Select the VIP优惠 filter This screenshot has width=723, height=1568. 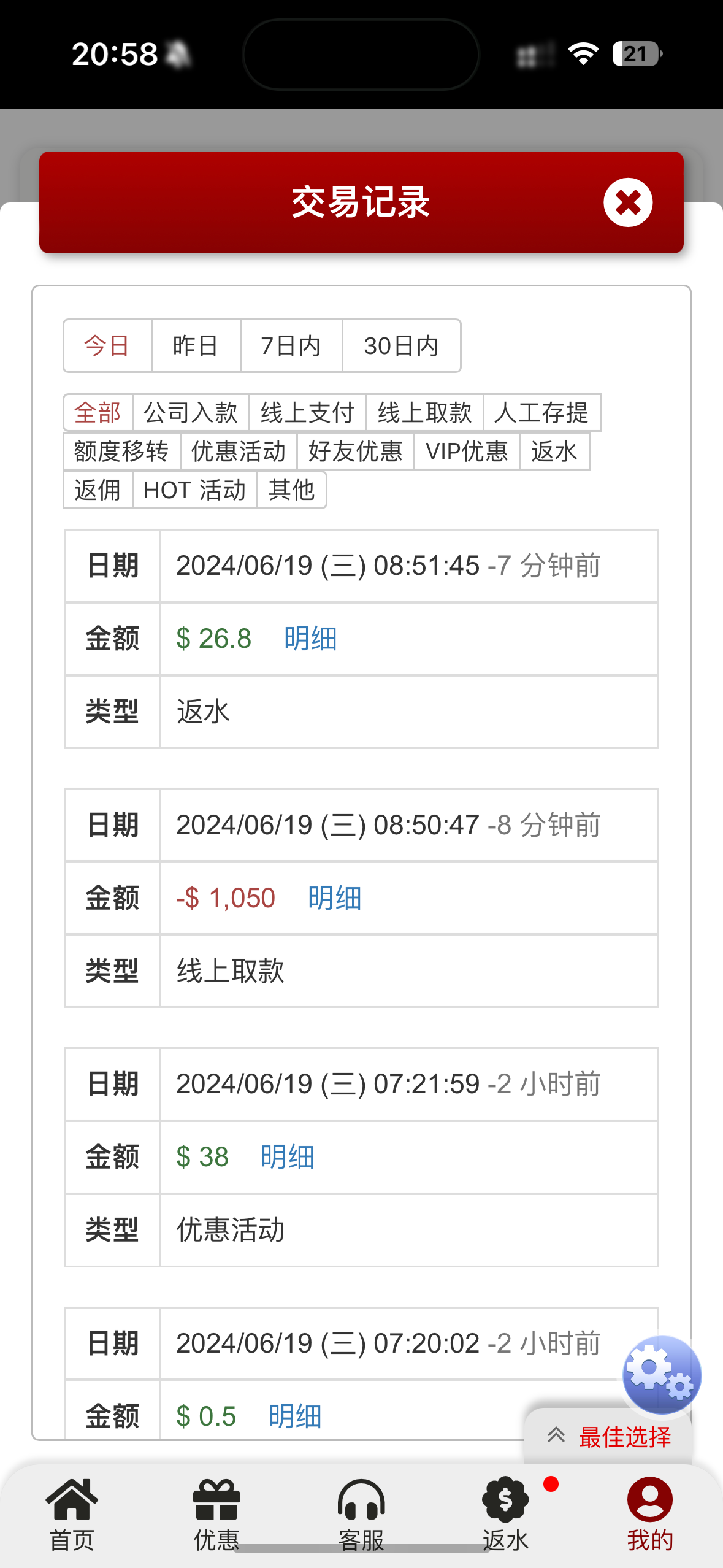467,452
